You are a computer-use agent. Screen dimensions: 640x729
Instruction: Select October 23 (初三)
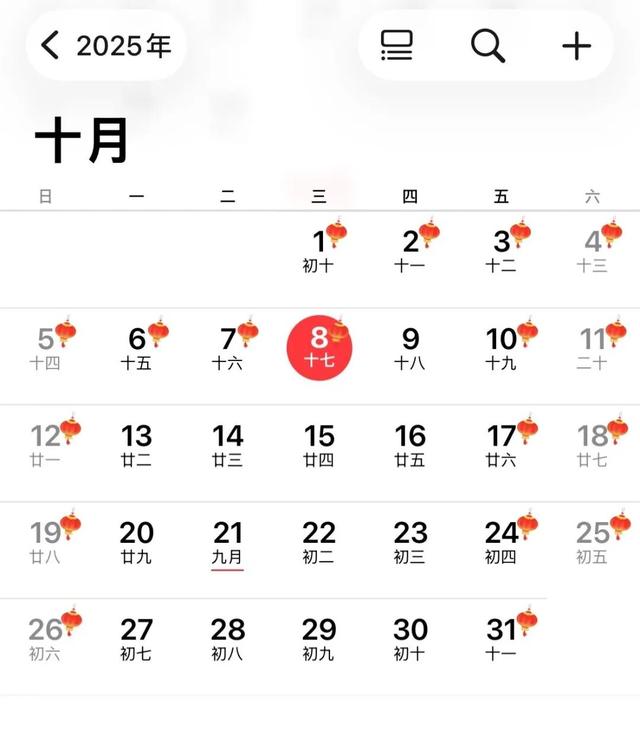[410, 541]
